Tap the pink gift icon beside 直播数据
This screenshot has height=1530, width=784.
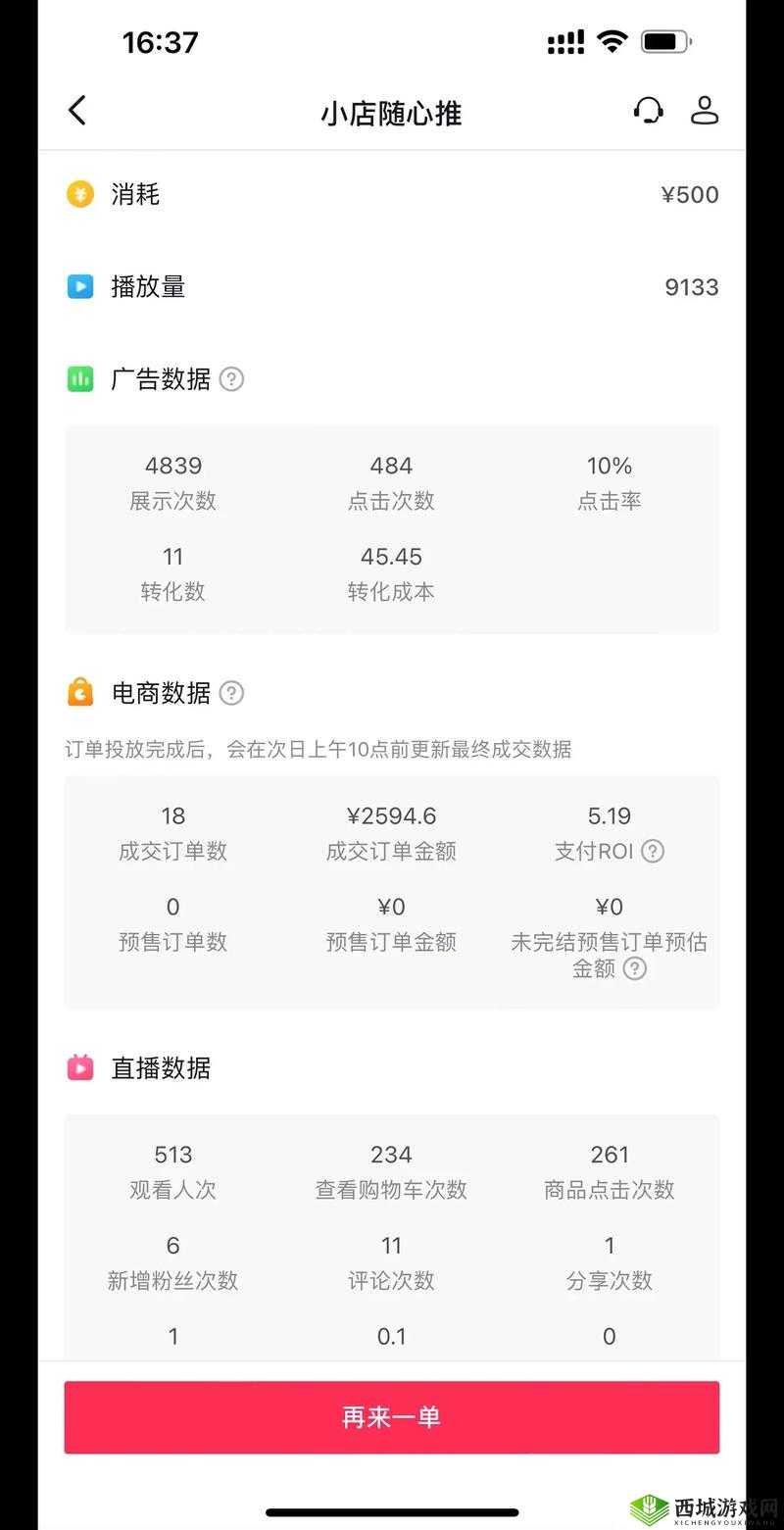pos(79,1068)
